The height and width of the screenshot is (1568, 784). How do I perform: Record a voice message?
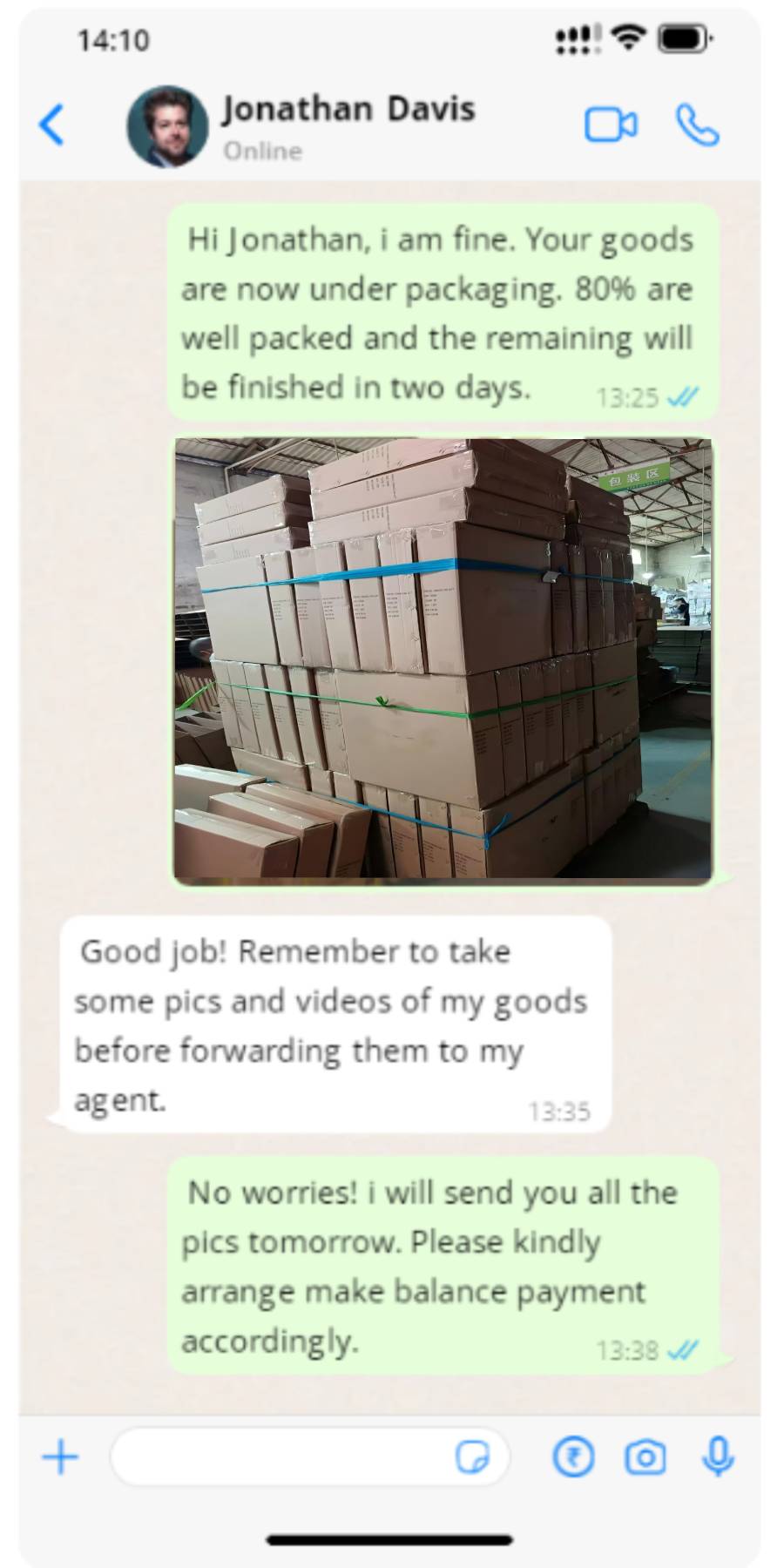[718, 1456]
